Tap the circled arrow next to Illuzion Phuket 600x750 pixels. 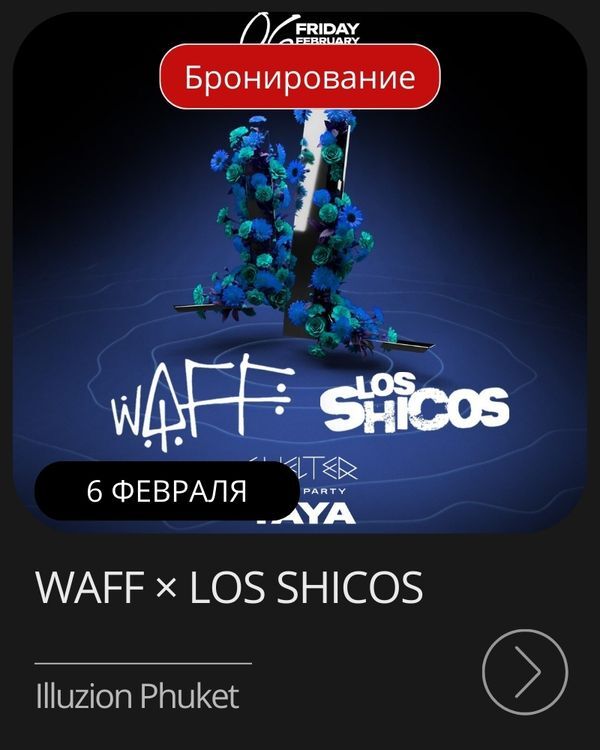tap(524, 671)
